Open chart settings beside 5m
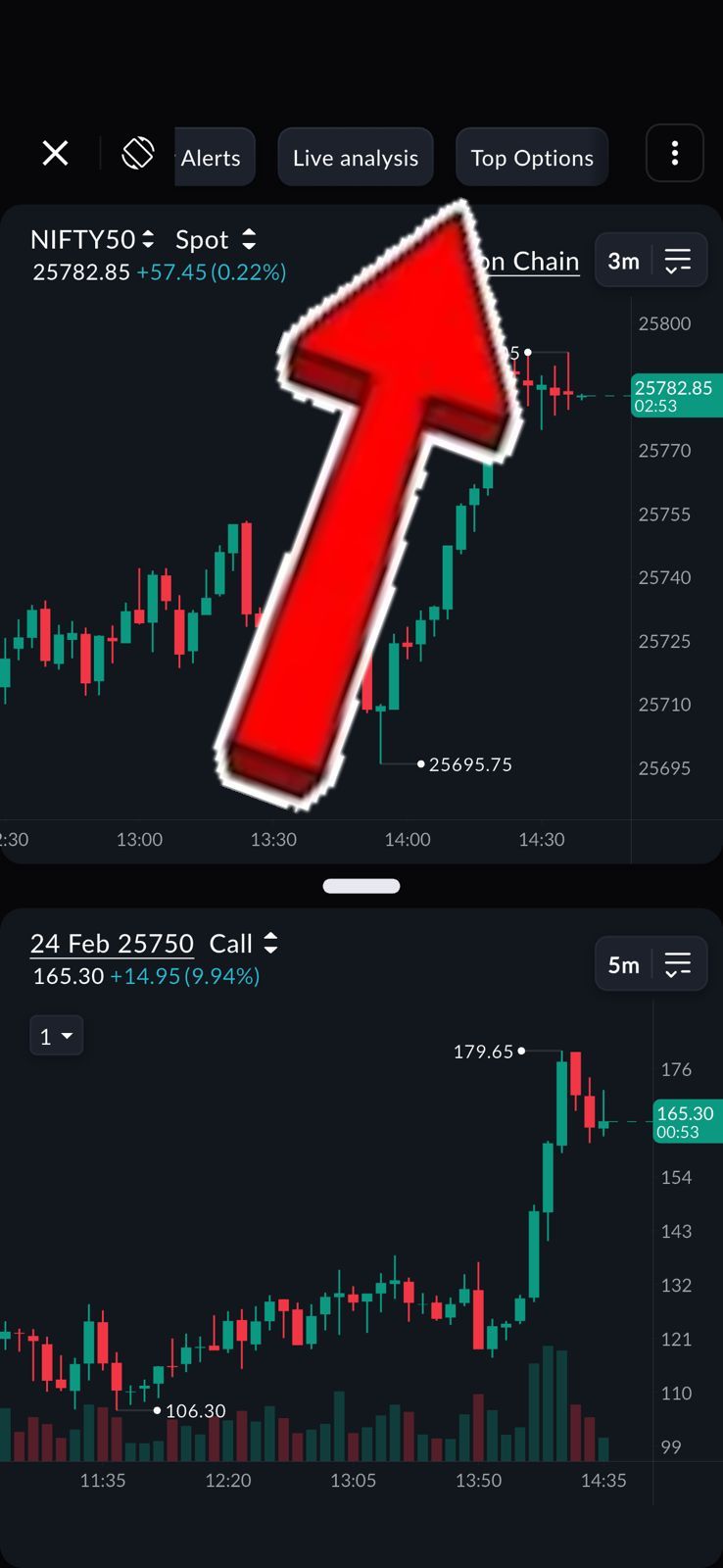Screen dimensions: 723x1568 click(678, 964)
